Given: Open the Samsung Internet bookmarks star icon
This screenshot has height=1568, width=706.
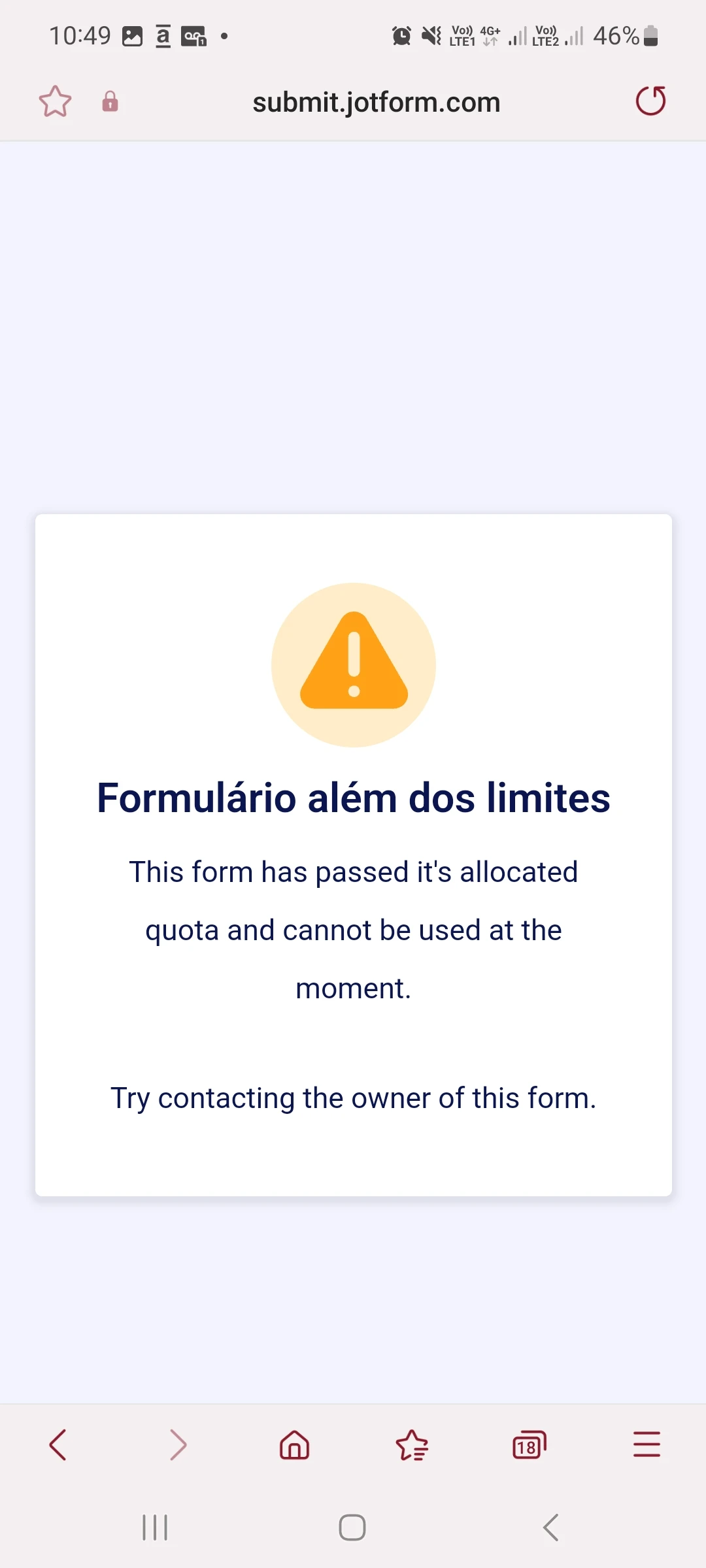Looking at the screenshot, I should 411,1445.
